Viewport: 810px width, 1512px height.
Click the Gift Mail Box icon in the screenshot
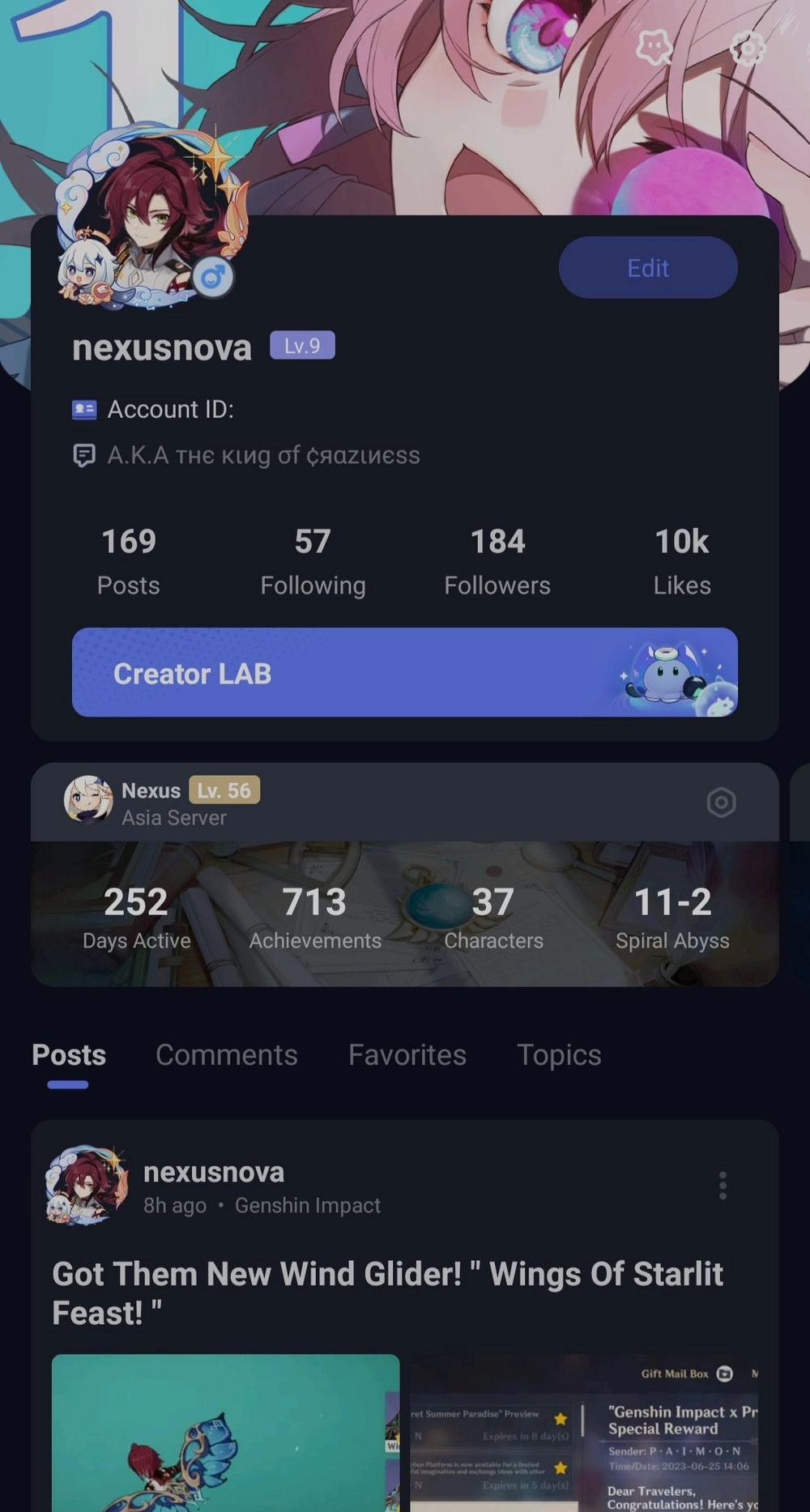723,1374
